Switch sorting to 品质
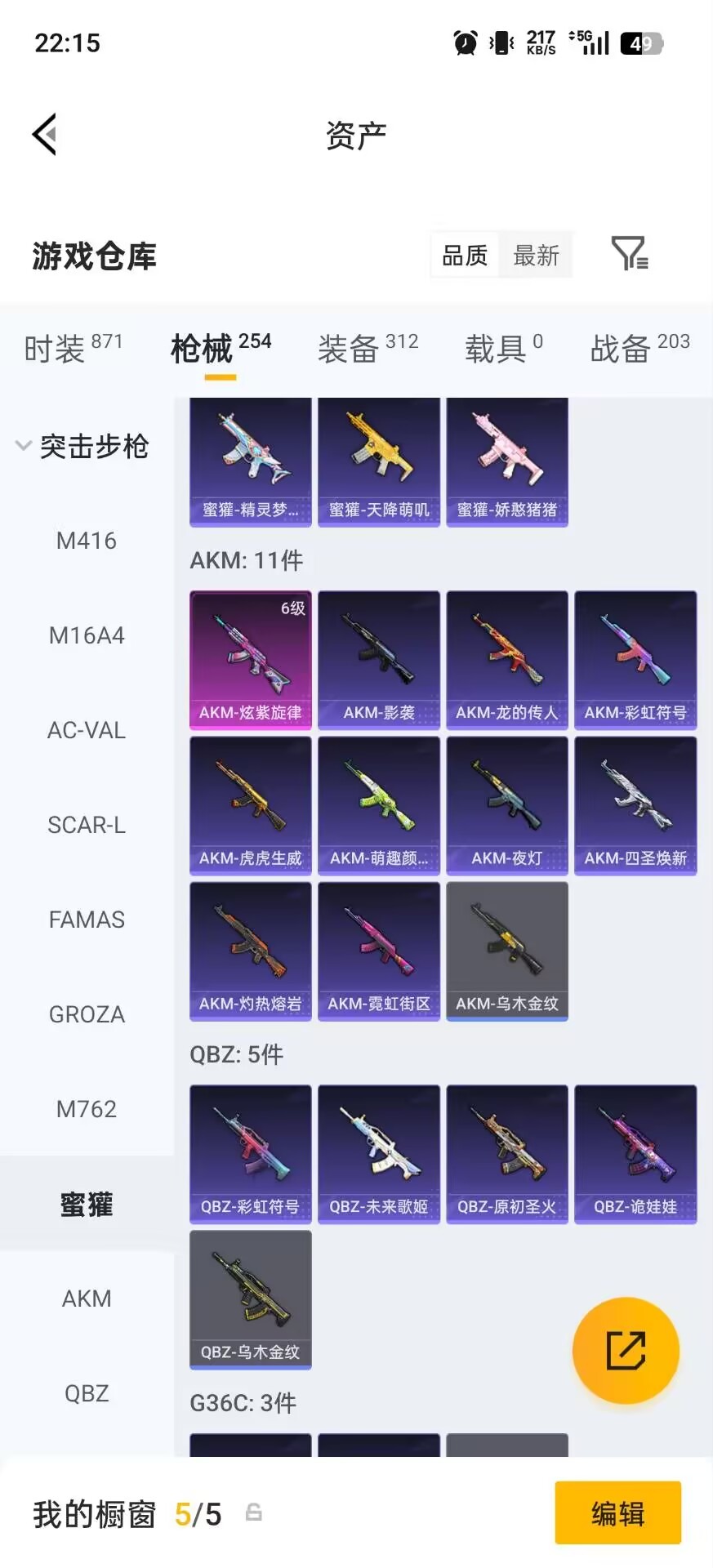This screenshot has width=713, height=1568. coord(464,255)
